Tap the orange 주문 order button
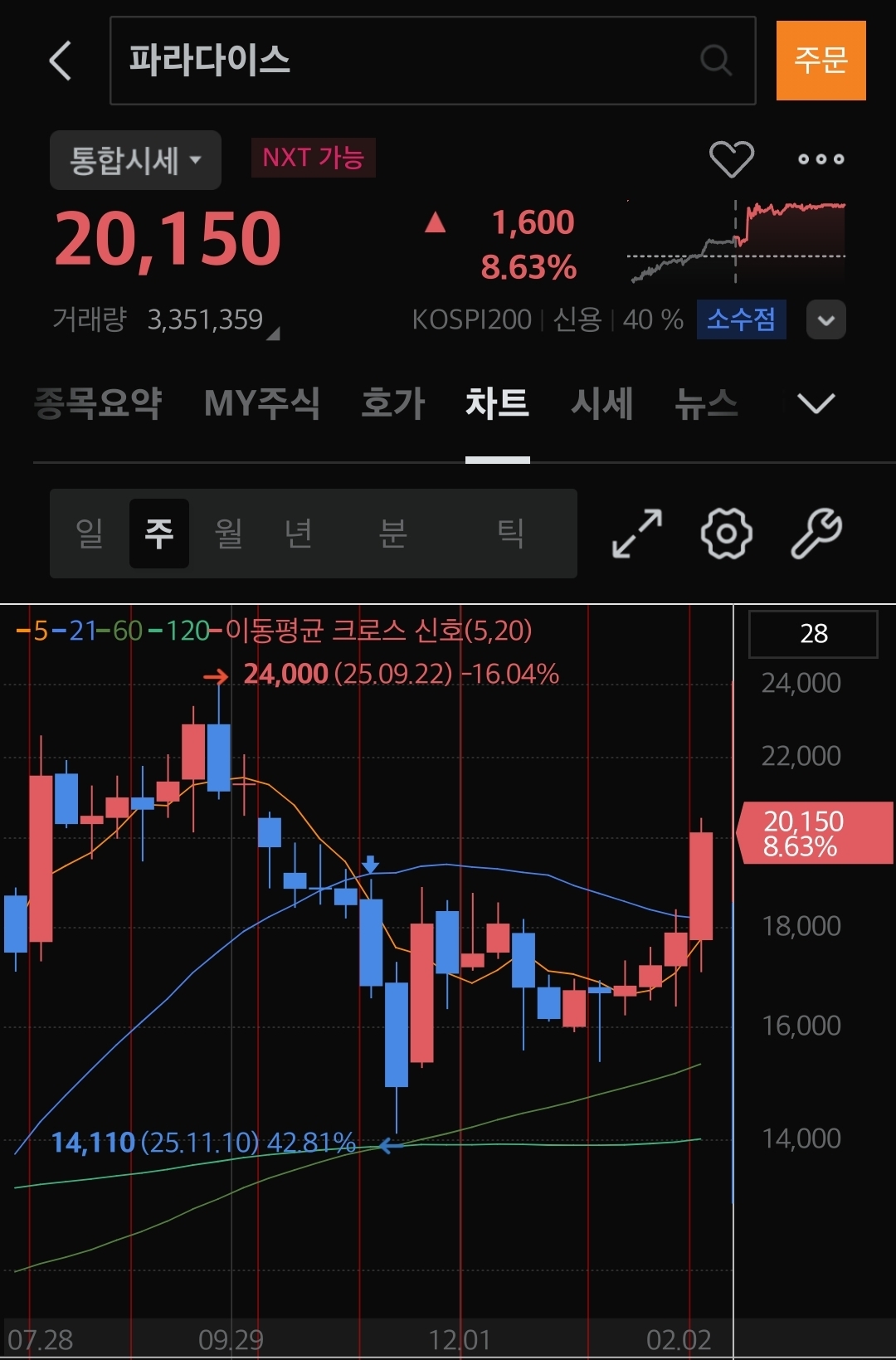The image size is (896, 1360). point(821,61)
